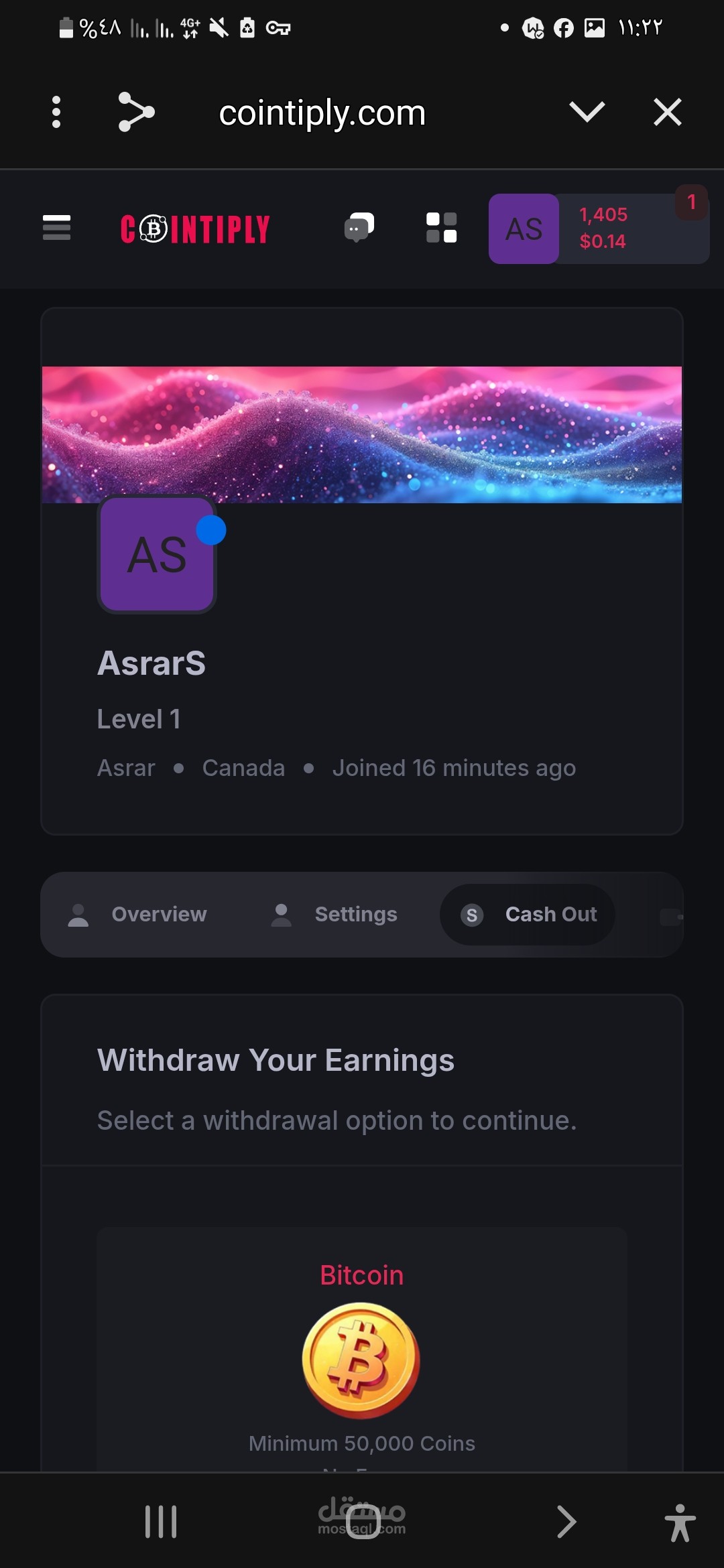Open the dashboard grid icon
The width and height of the screenshot is (724, 1568).
(x=441, y=228)
